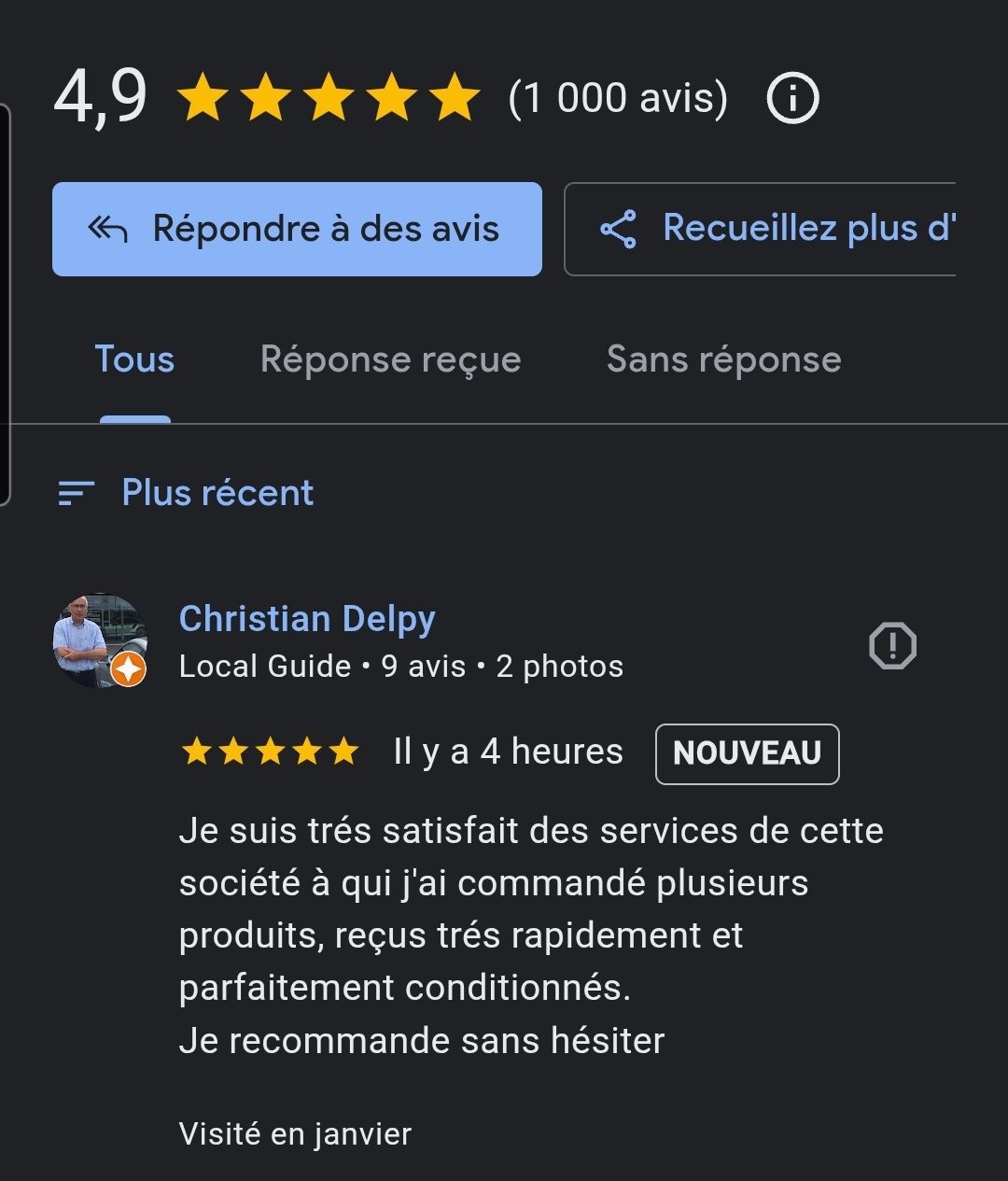Switch to the Réponse reçue tab

pos(391,359)
